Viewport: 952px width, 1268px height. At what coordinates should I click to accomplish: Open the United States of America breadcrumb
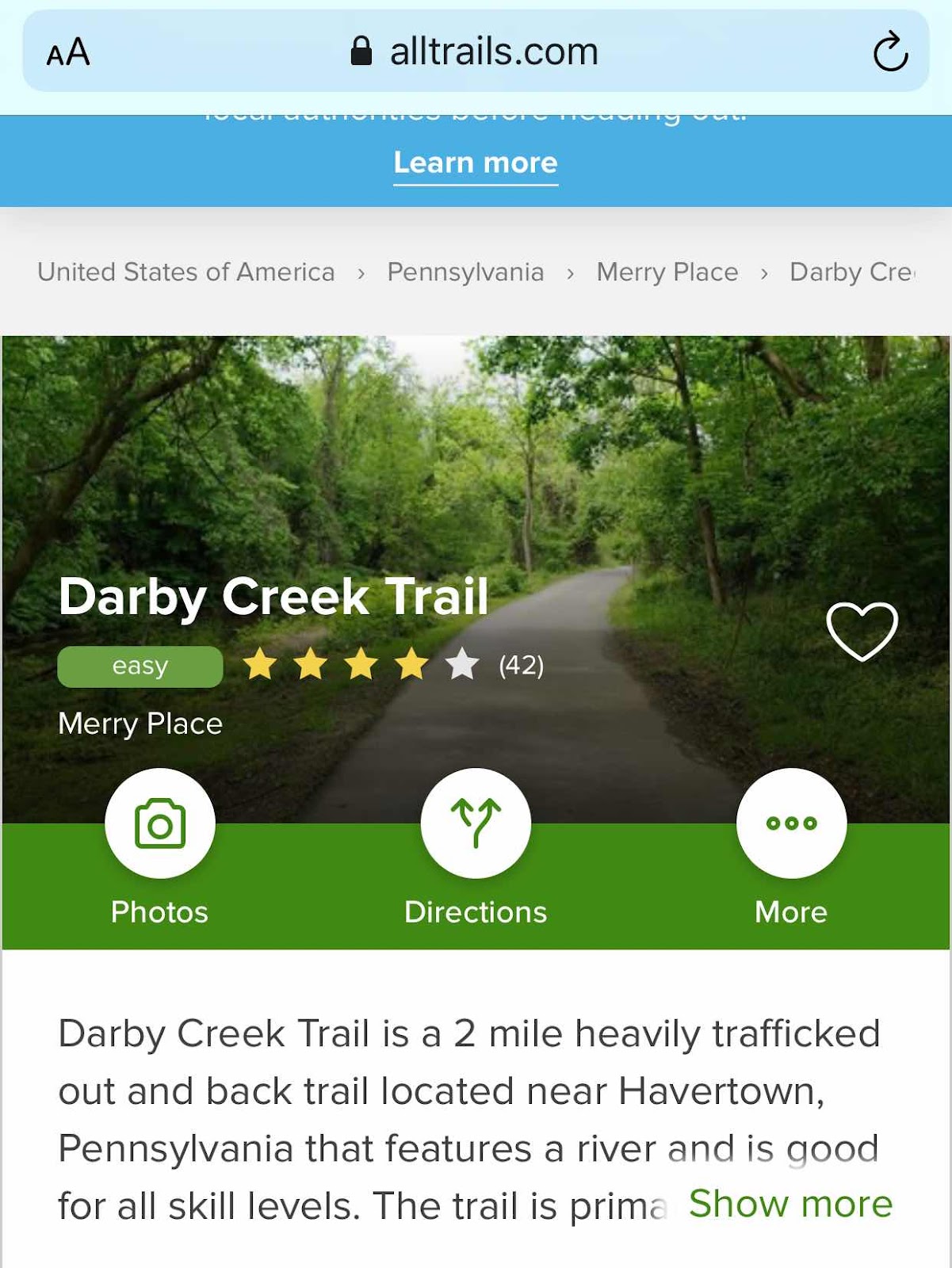tap(186, 272)
